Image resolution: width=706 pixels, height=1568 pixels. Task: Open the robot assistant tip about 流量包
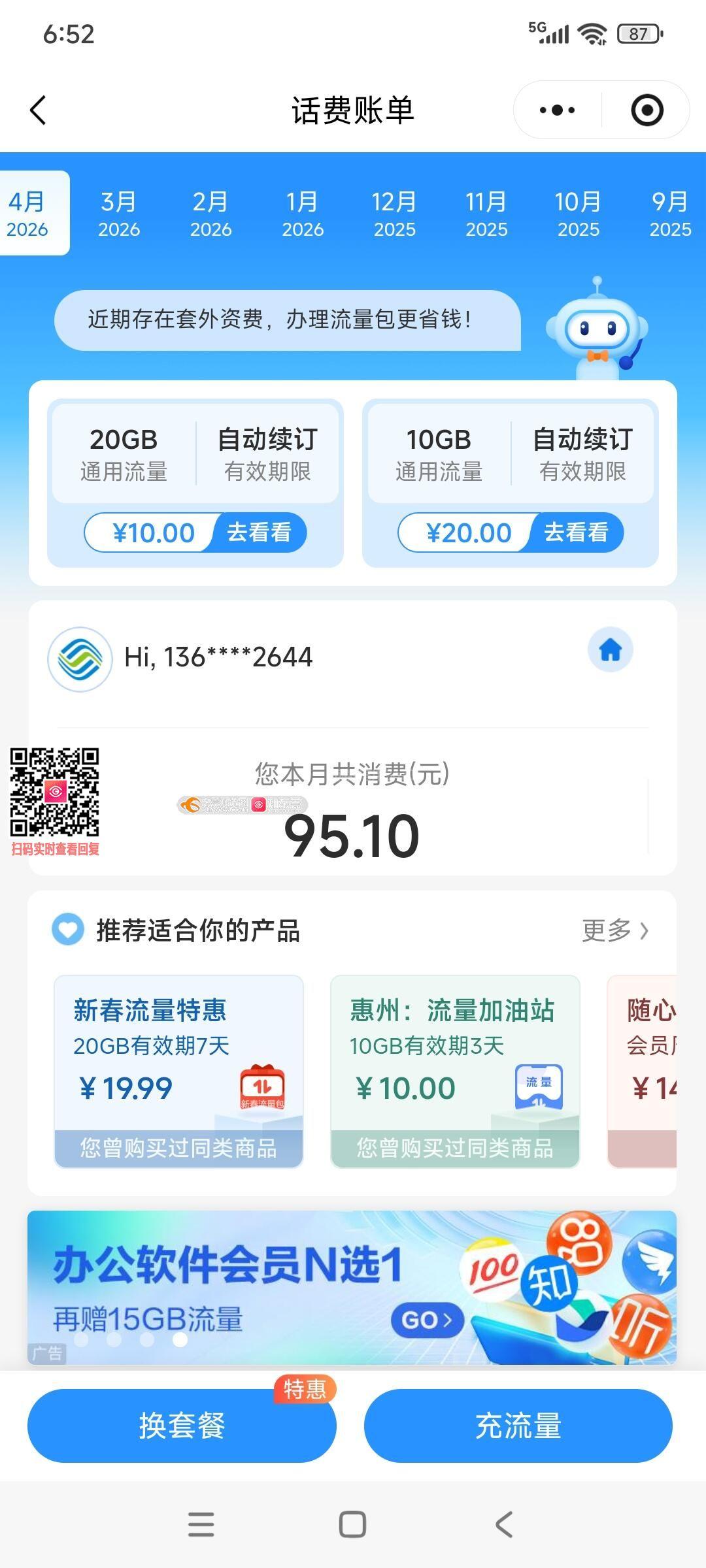(288, 320)
